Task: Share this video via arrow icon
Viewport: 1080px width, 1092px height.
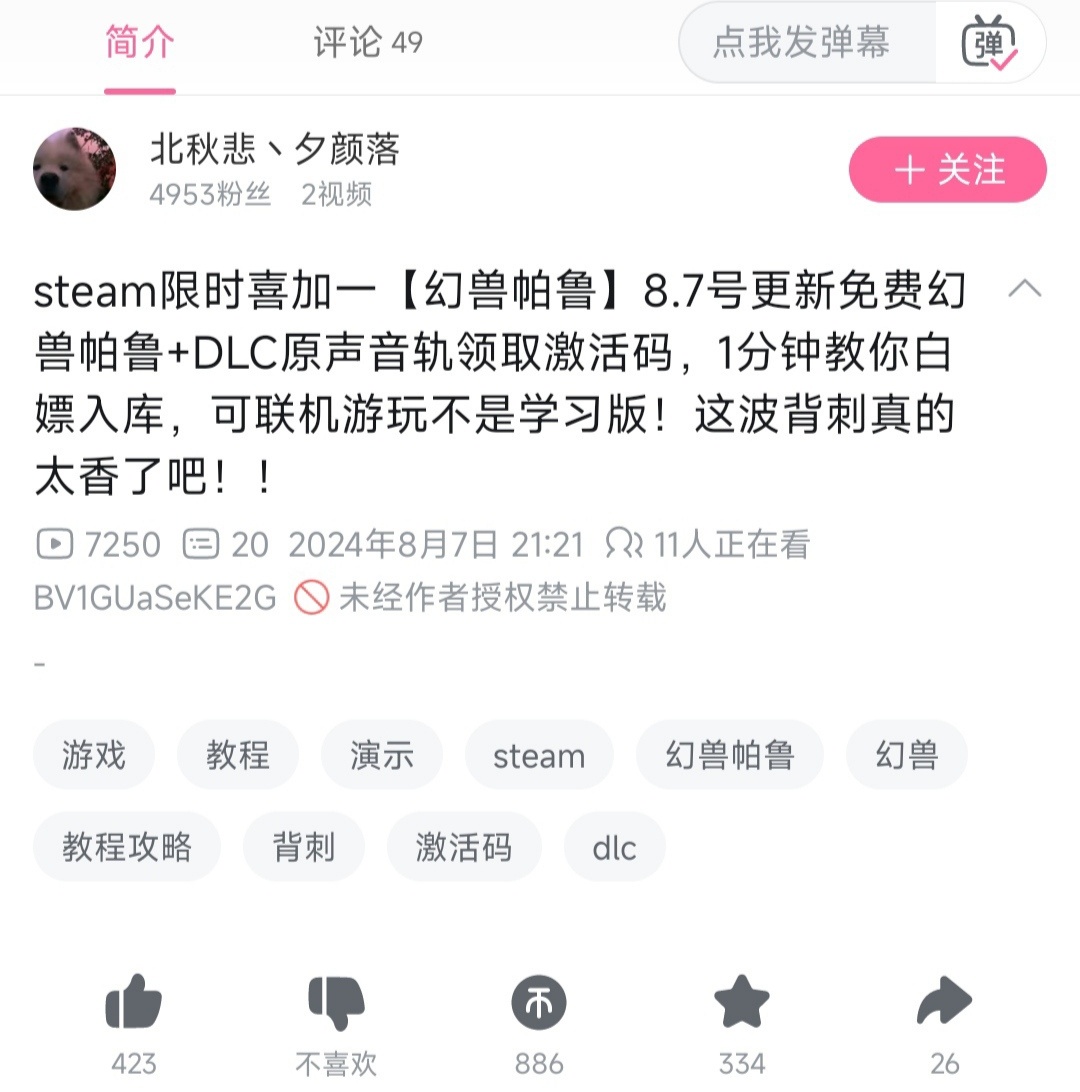Action: coord(944,1003)
